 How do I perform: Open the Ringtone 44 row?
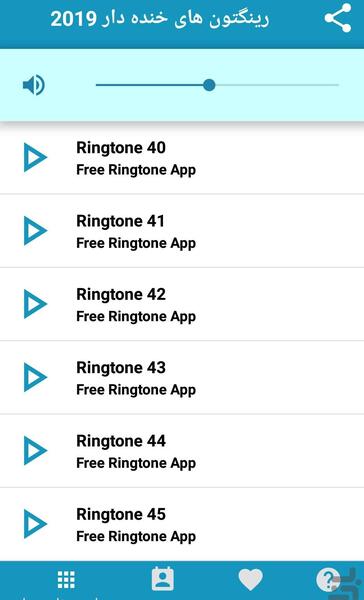pos(182,451)
